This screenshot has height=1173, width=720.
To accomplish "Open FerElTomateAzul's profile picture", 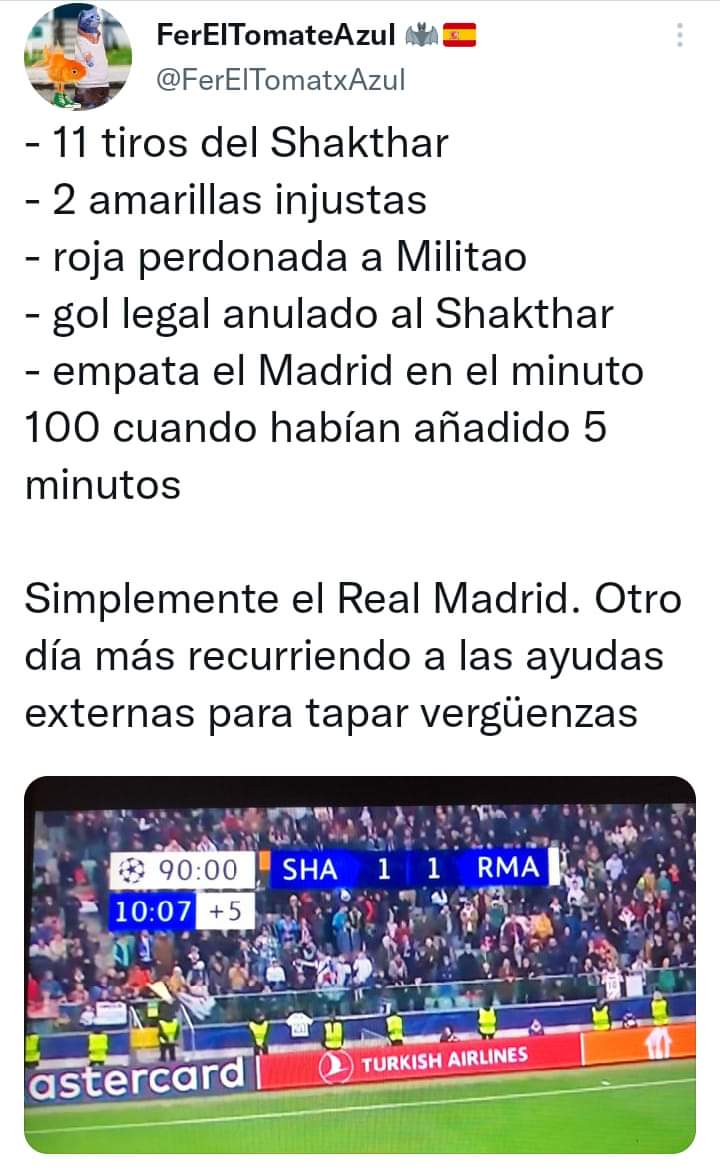I will 78,56.
